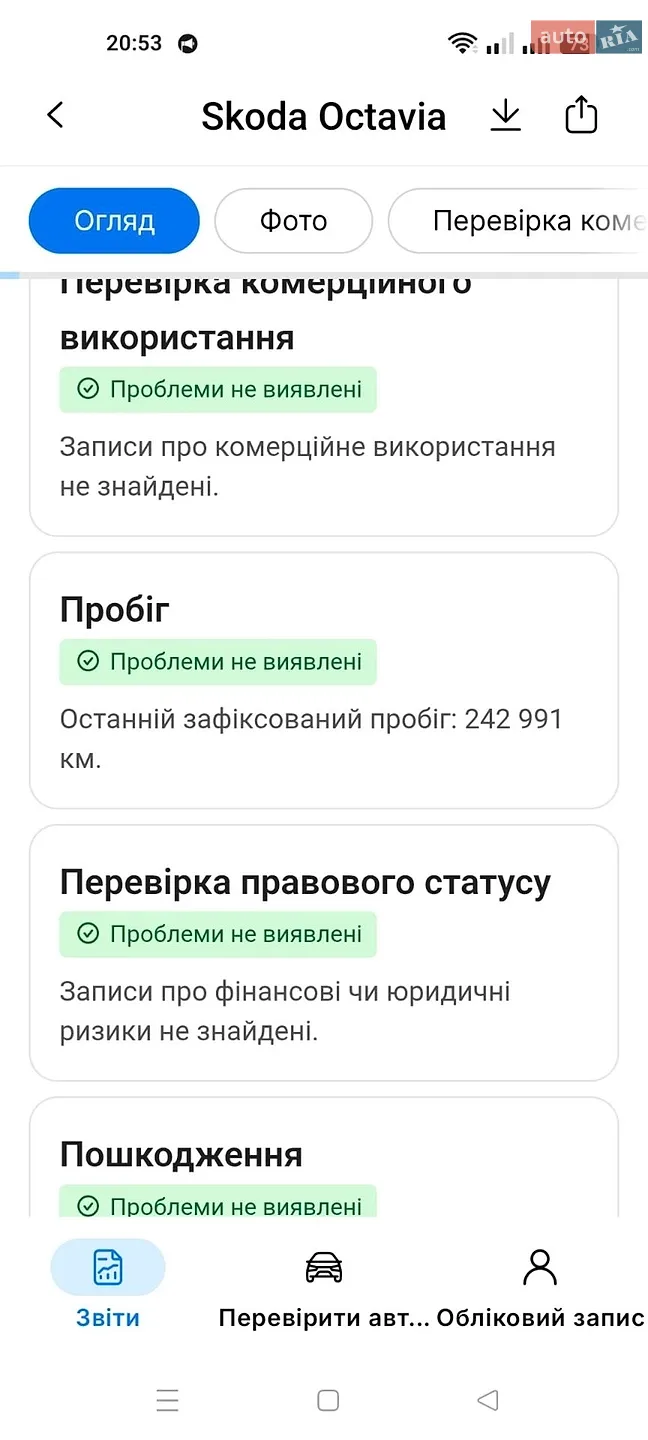Download the Skoda Octavia report
Viewport: 648px width, 1440px height.
click(x=506, y=116)
